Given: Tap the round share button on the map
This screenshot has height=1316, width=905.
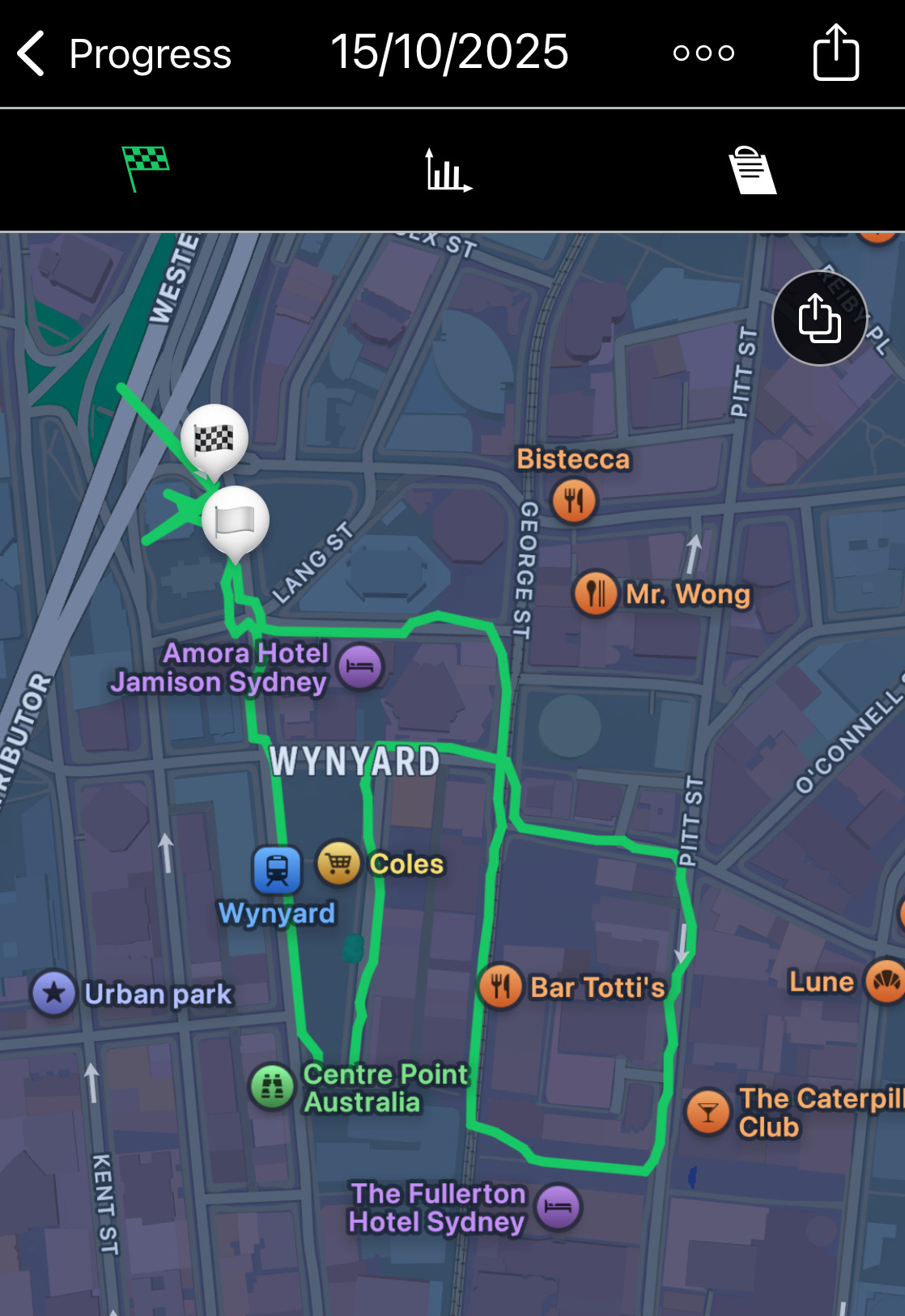Looking at the screenshot, I should [x=819, y=318].
